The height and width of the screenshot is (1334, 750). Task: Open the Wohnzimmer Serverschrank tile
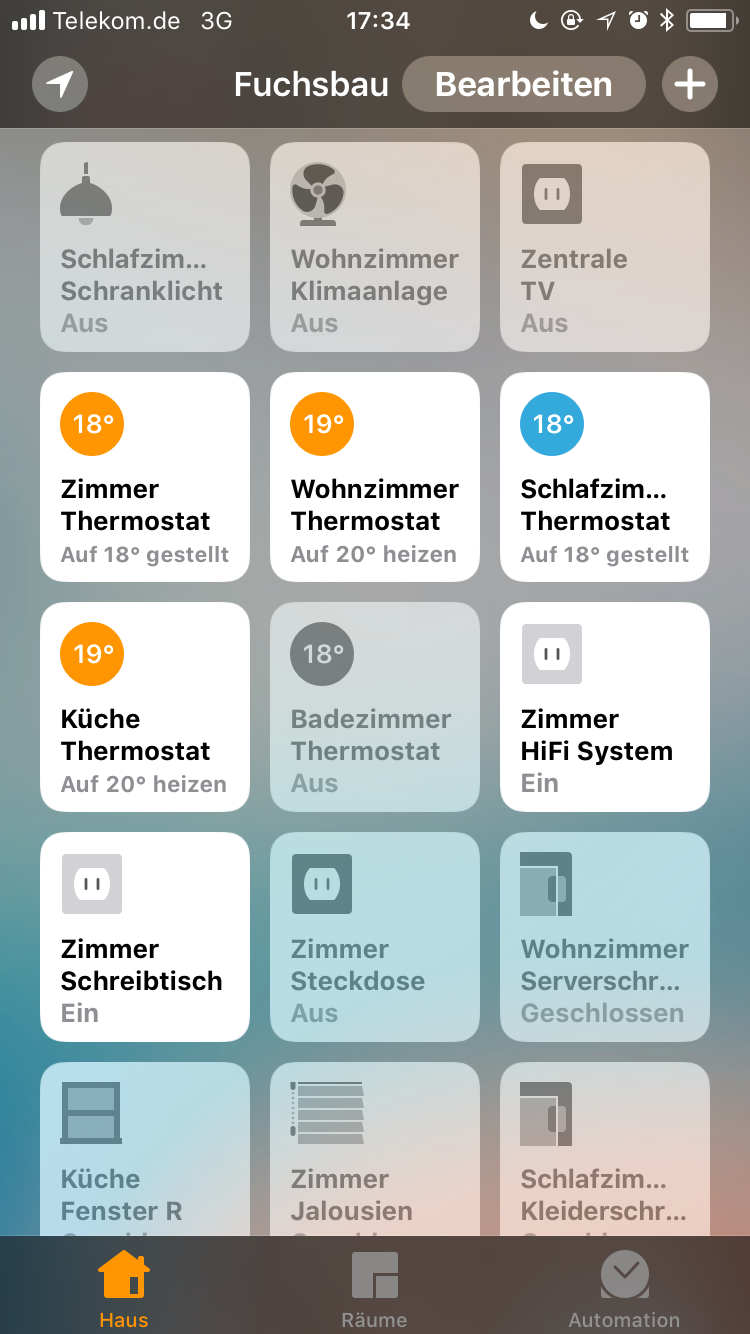pos(605,937)
